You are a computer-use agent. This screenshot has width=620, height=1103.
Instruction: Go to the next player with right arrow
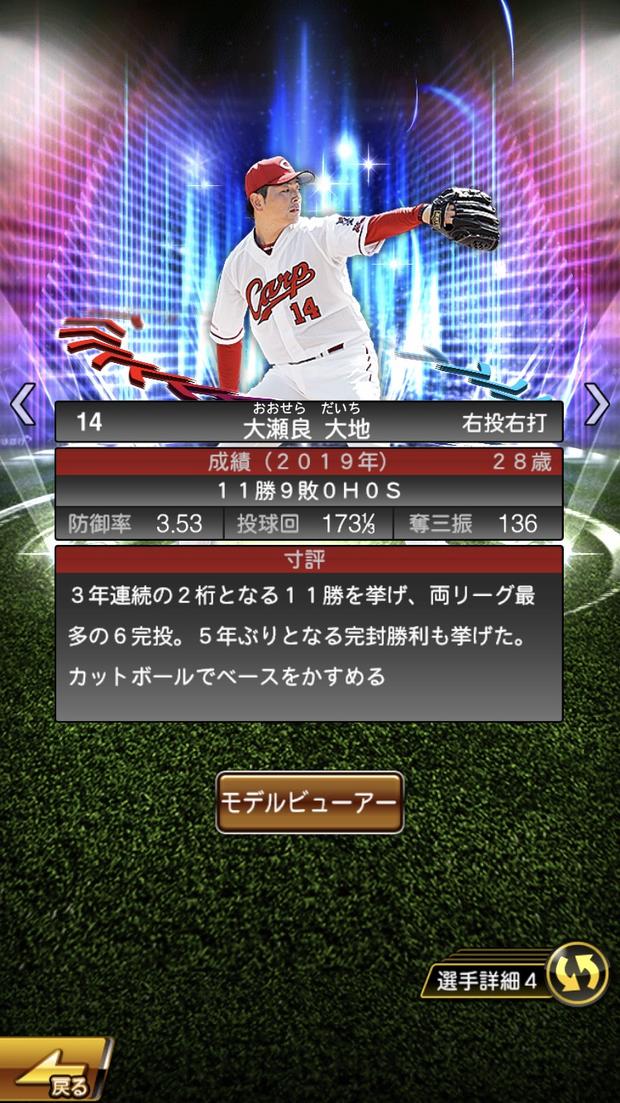pos(597,404)
